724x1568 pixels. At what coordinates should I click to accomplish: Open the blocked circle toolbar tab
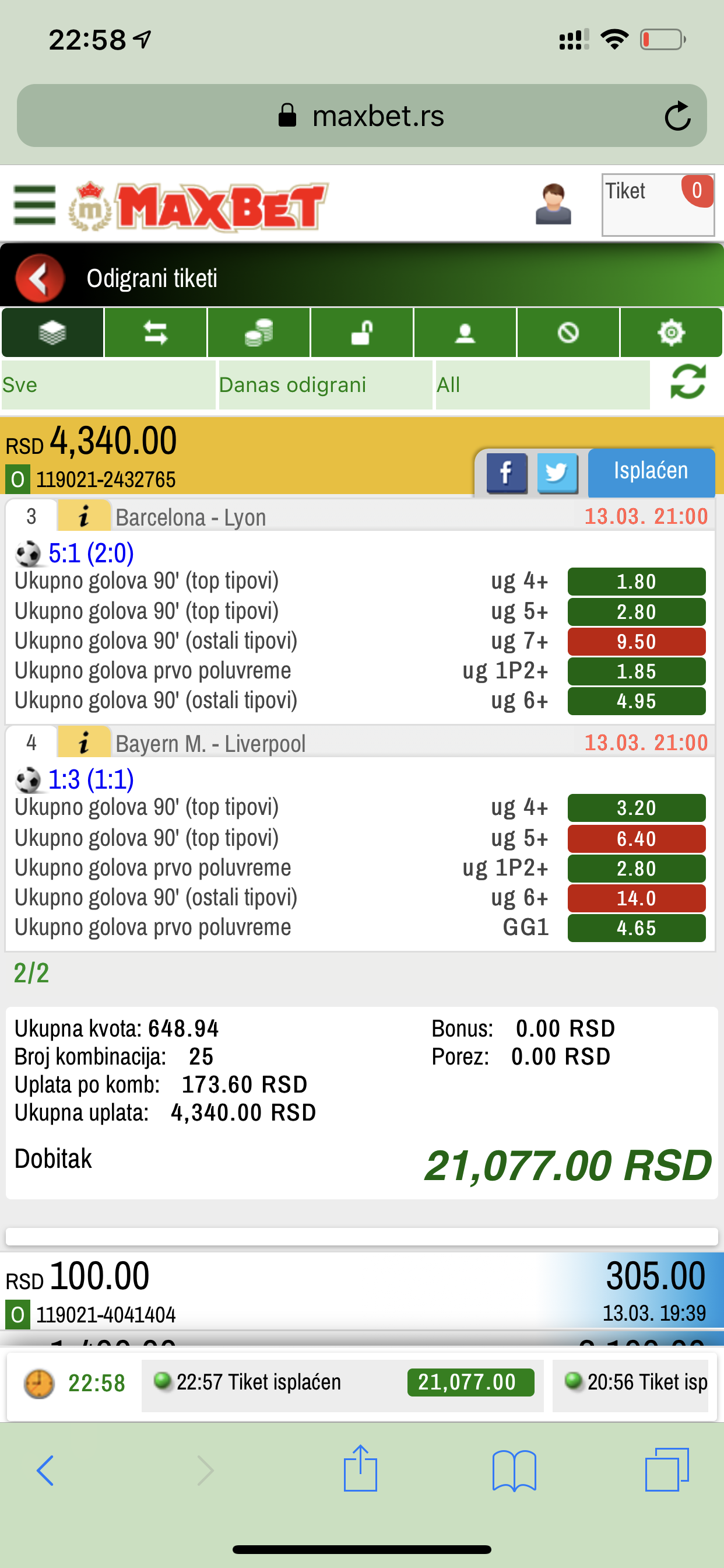point(568,332)
